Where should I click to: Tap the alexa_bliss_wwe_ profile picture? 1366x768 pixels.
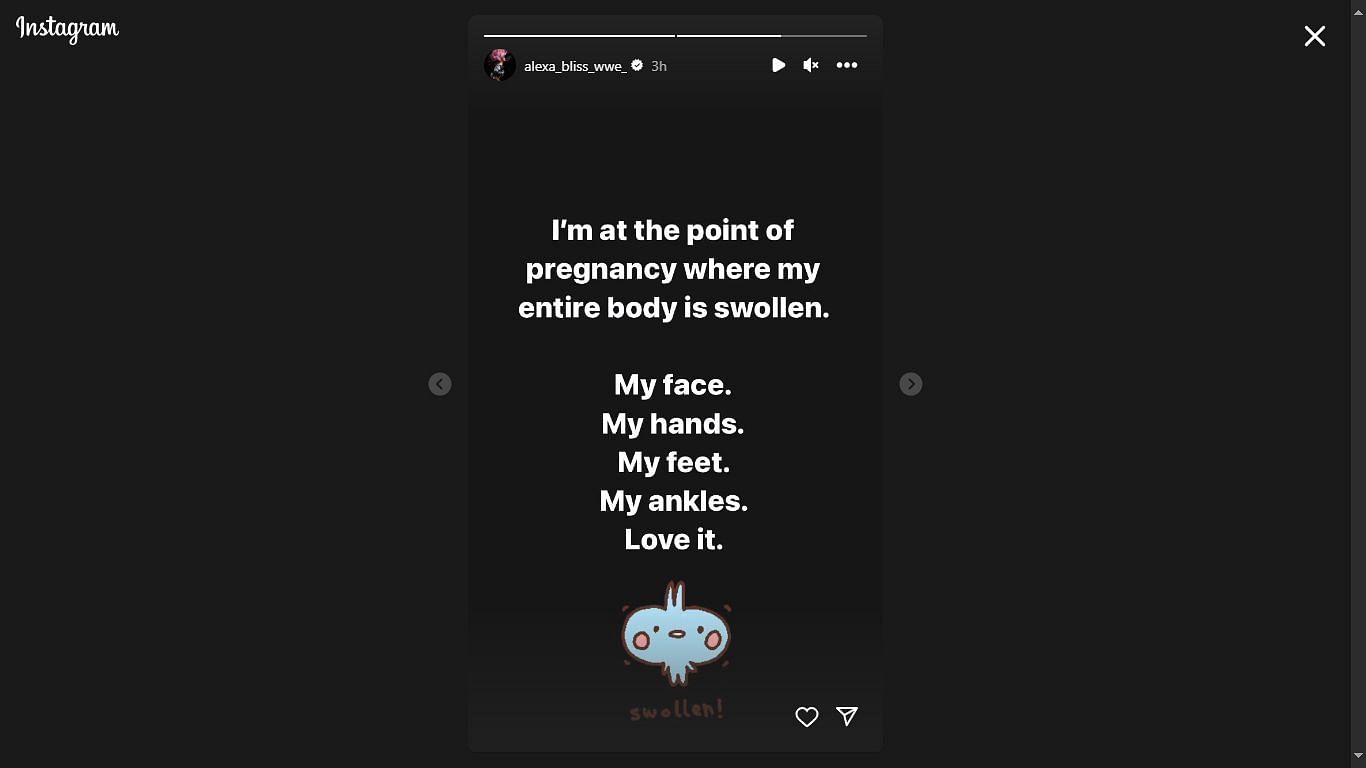(500, 65)
